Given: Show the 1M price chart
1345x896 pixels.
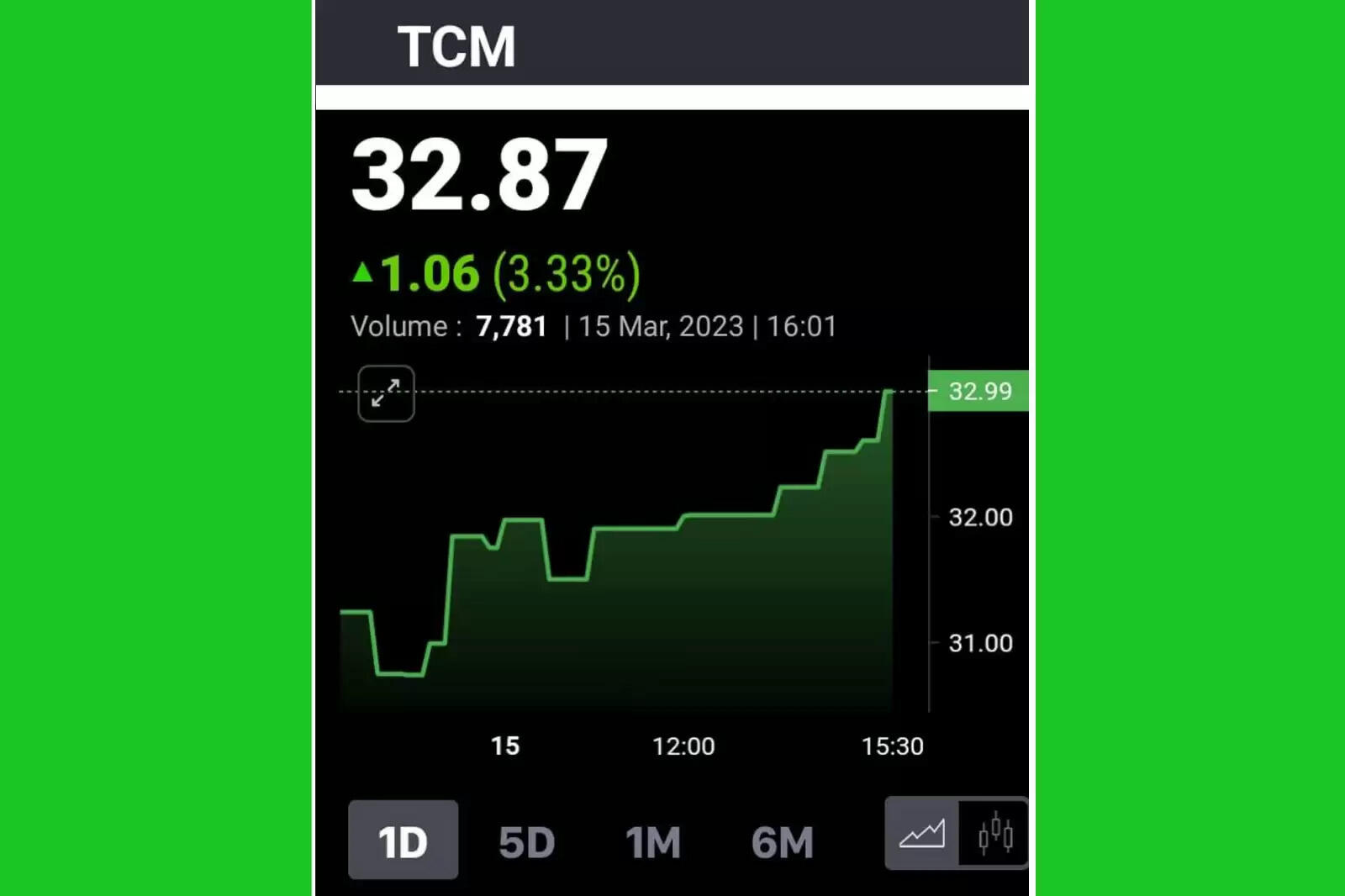Looking at the screenshot, I should 653,841.
